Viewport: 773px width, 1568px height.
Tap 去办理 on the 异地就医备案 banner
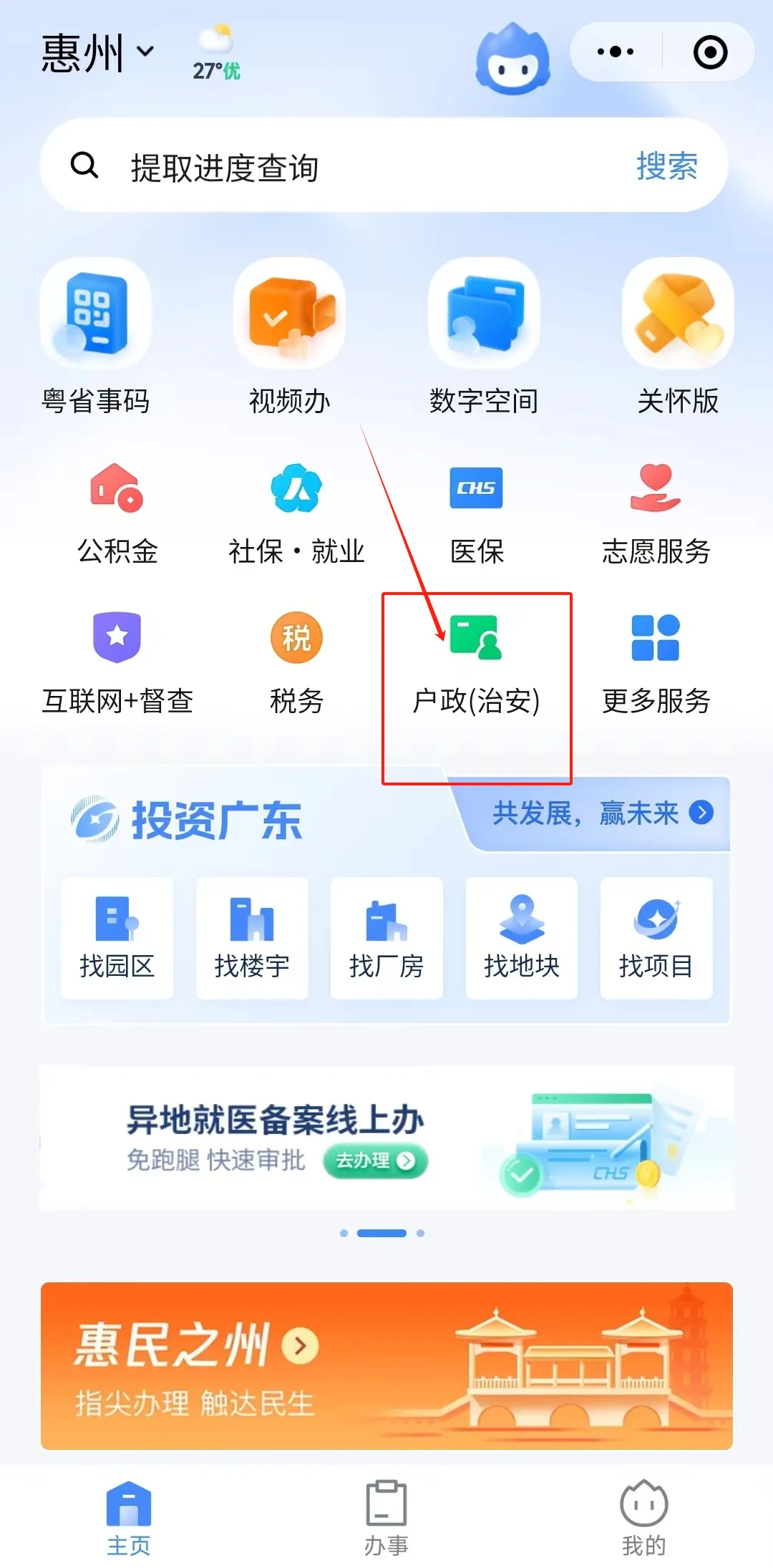click(375, 1161)
